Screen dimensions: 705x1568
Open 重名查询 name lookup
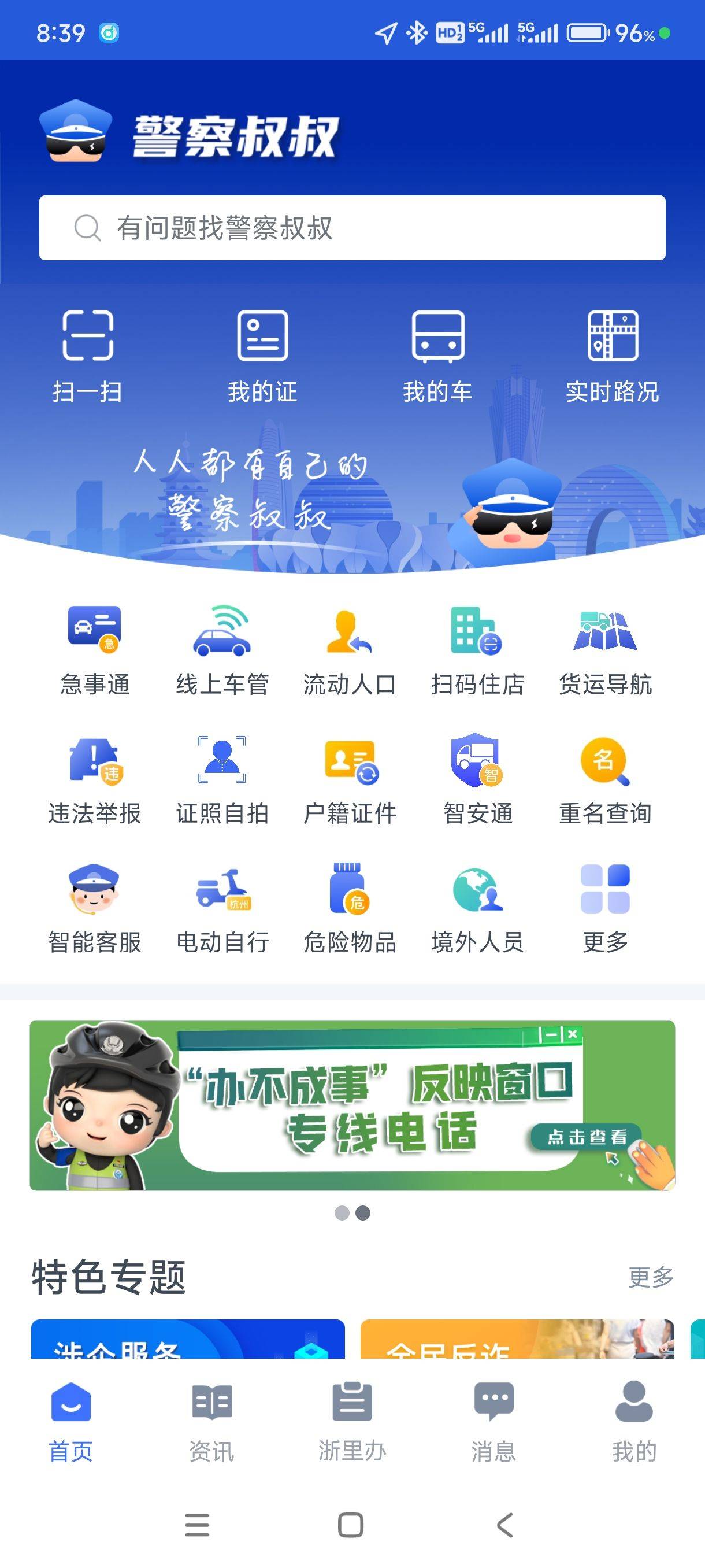[x=605, y=779]
